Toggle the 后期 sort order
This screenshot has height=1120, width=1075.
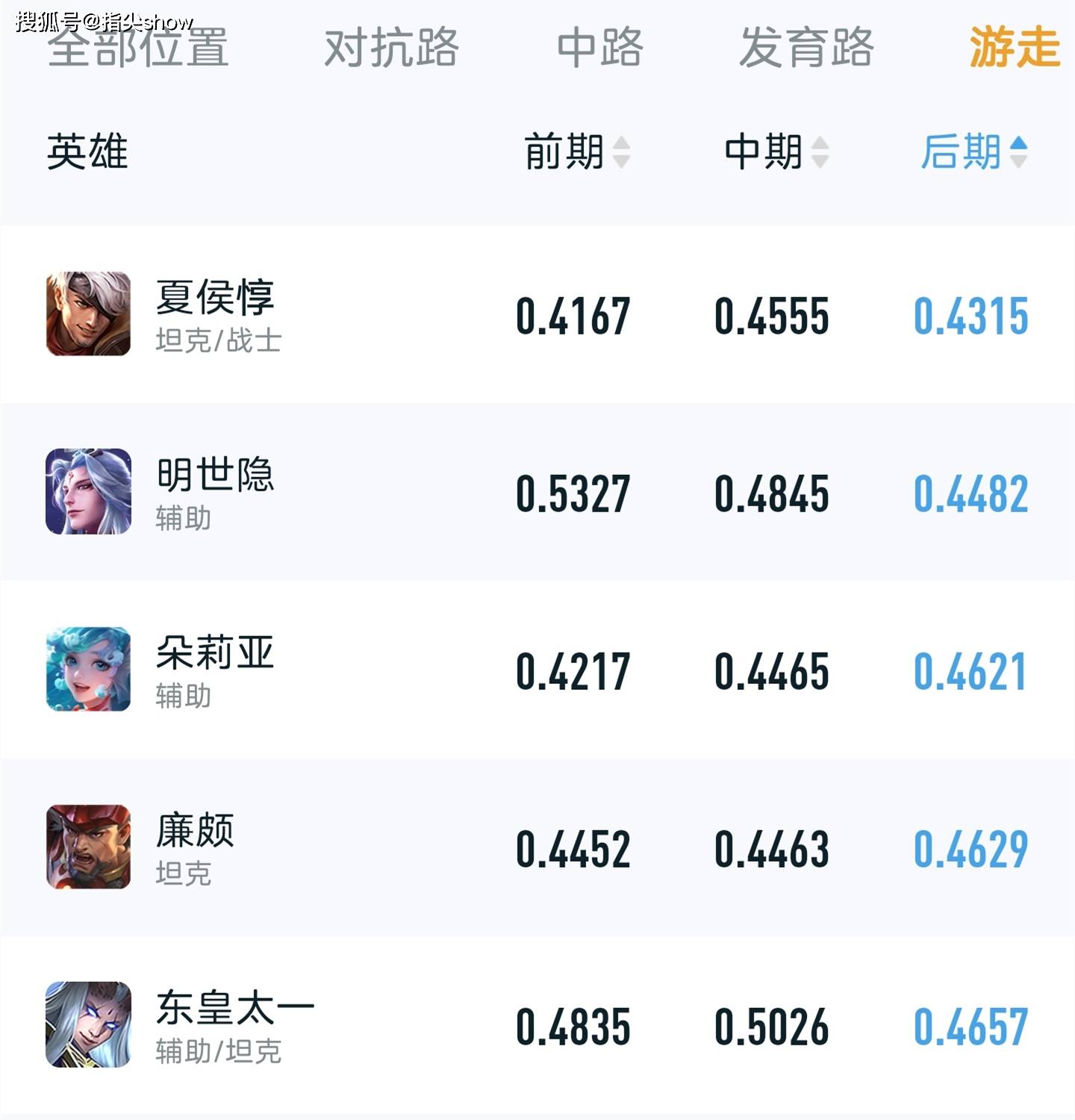click(973, 152)
